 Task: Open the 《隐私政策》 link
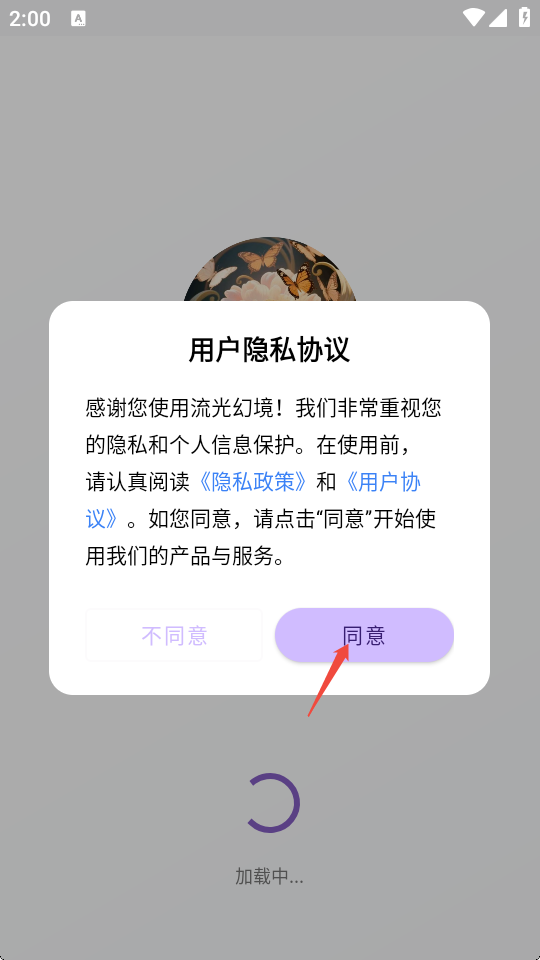253,482
